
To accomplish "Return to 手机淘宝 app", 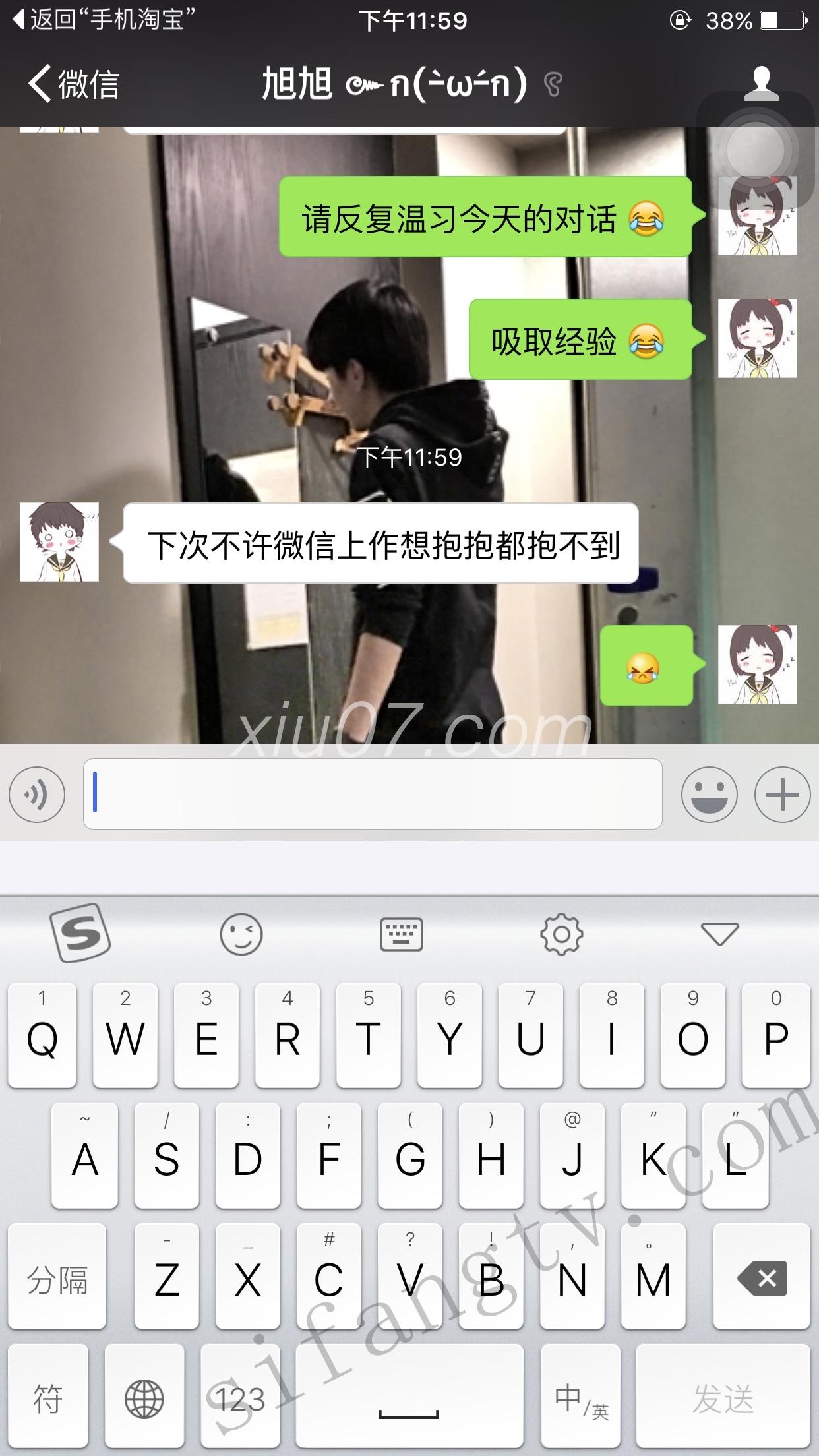I will 106,20.
